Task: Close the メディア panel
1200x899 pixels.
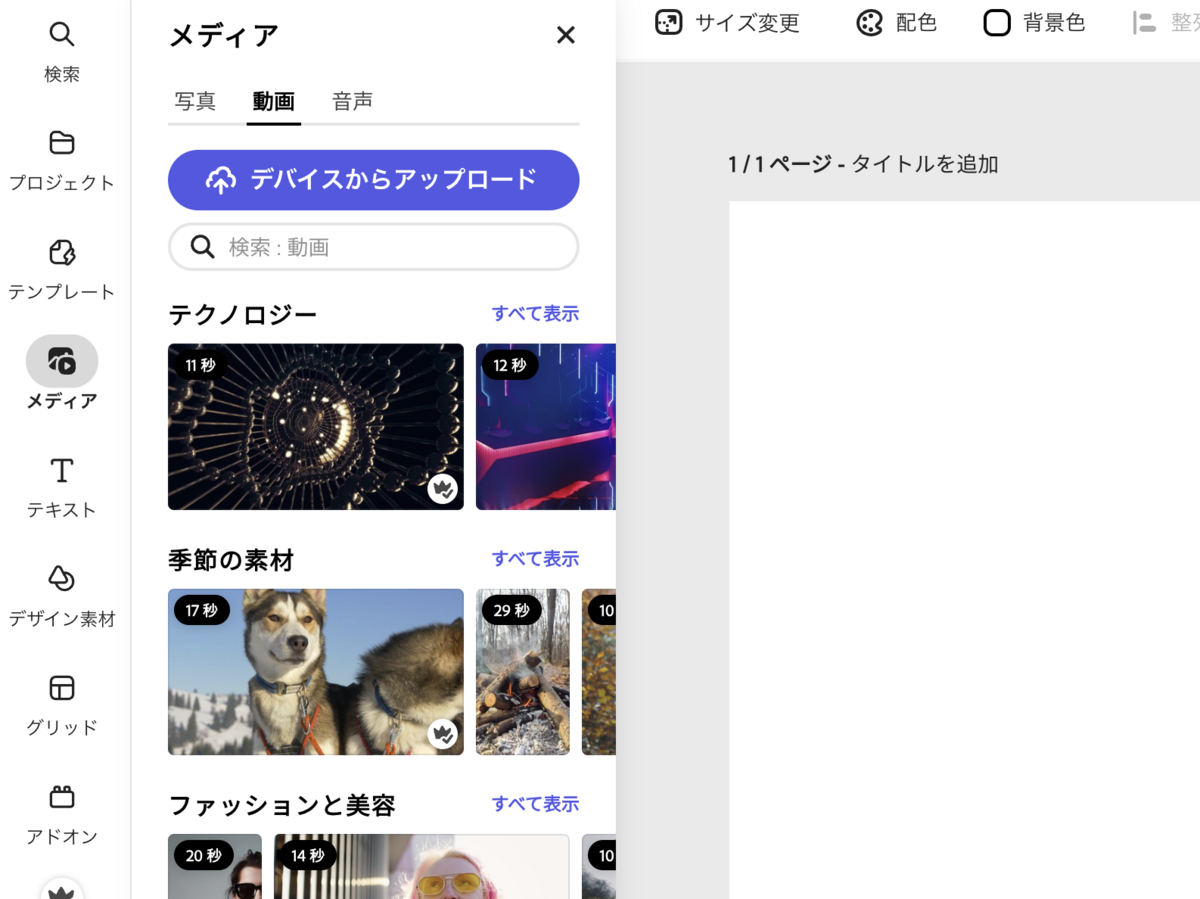Action: 565,35
